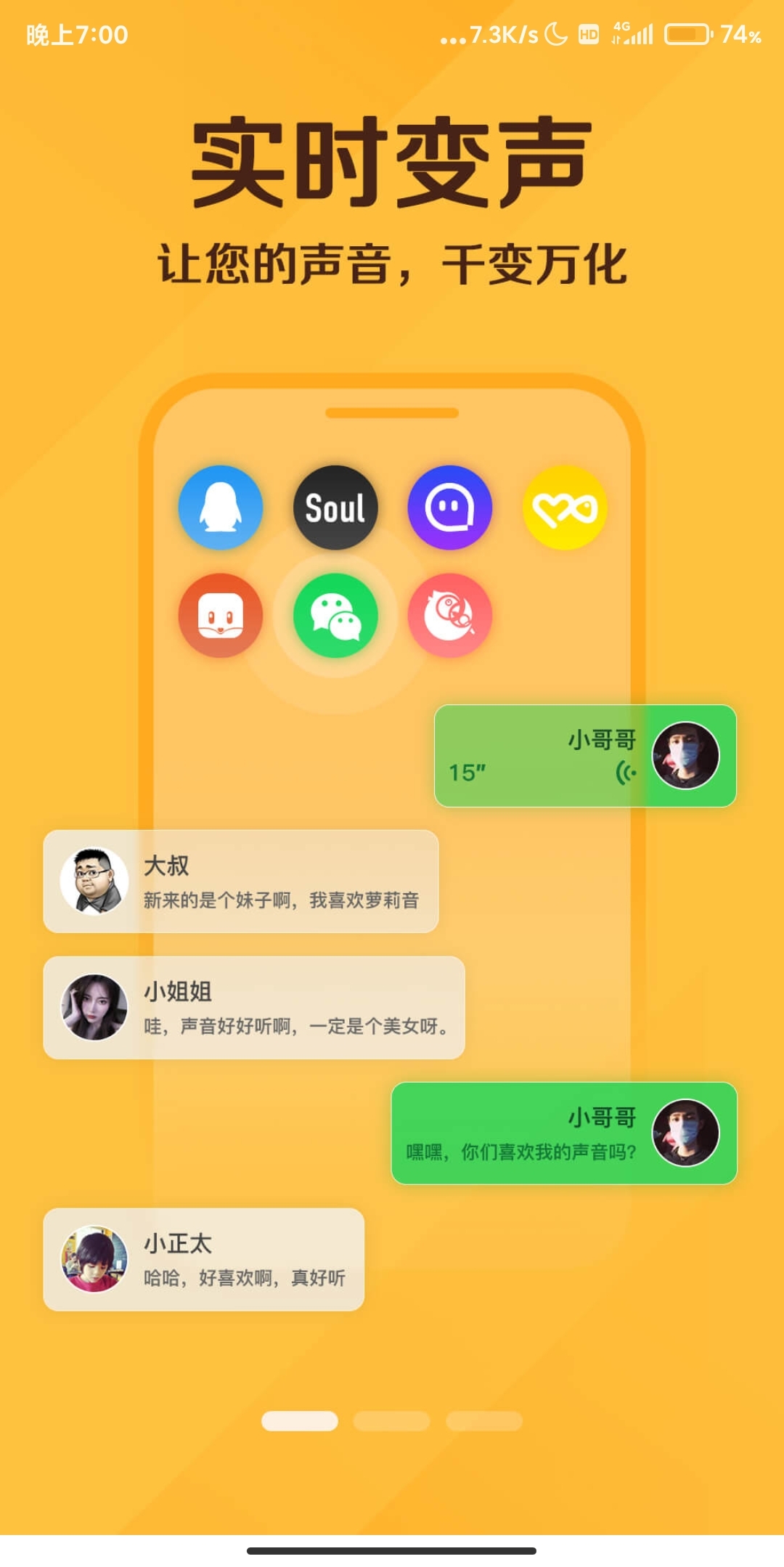The width and height of the screenshot is (784, 1567).
Task: Jump to the third onboarding page indicator
Action: 484,1421
